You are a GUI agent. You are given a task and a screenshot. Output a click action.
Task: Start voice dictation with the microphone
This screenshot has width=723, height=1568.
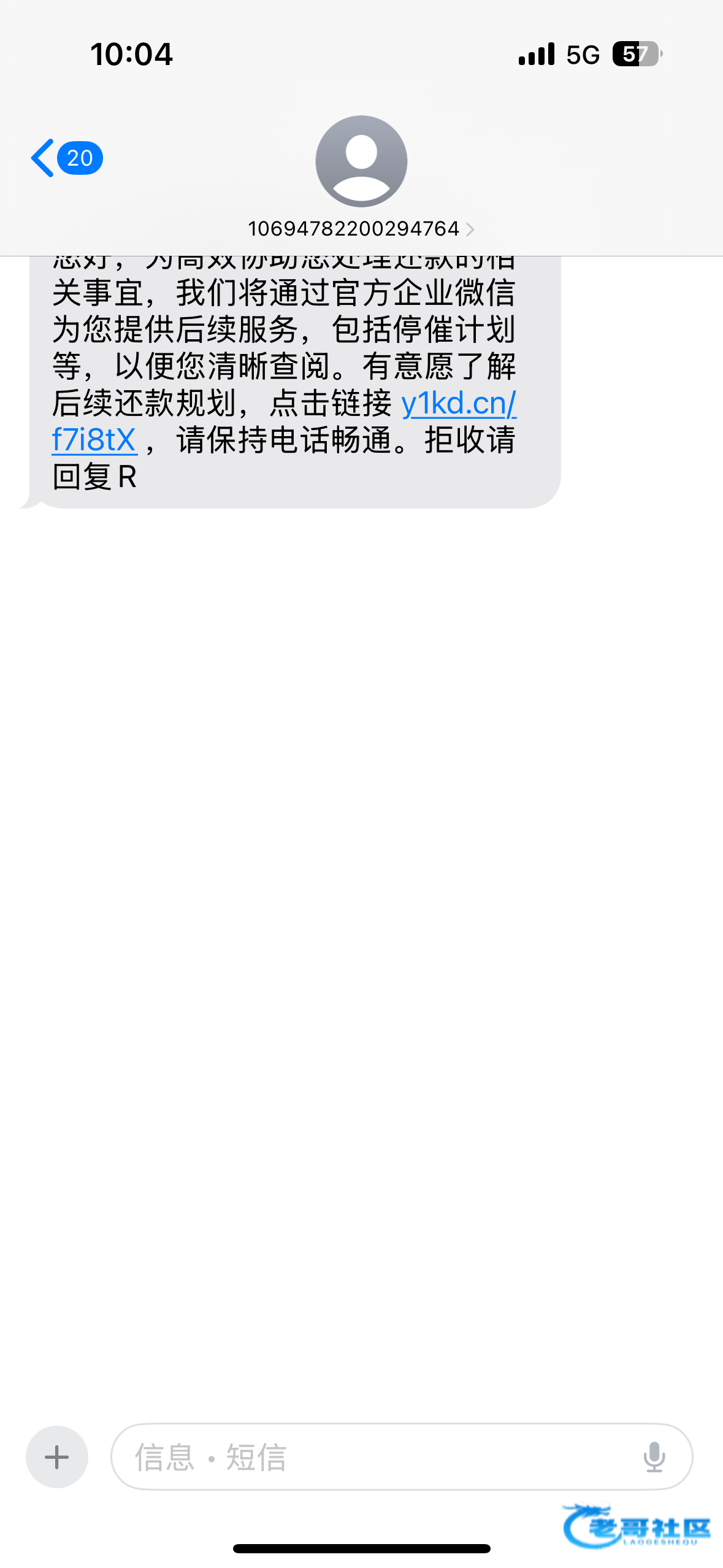654,1456
